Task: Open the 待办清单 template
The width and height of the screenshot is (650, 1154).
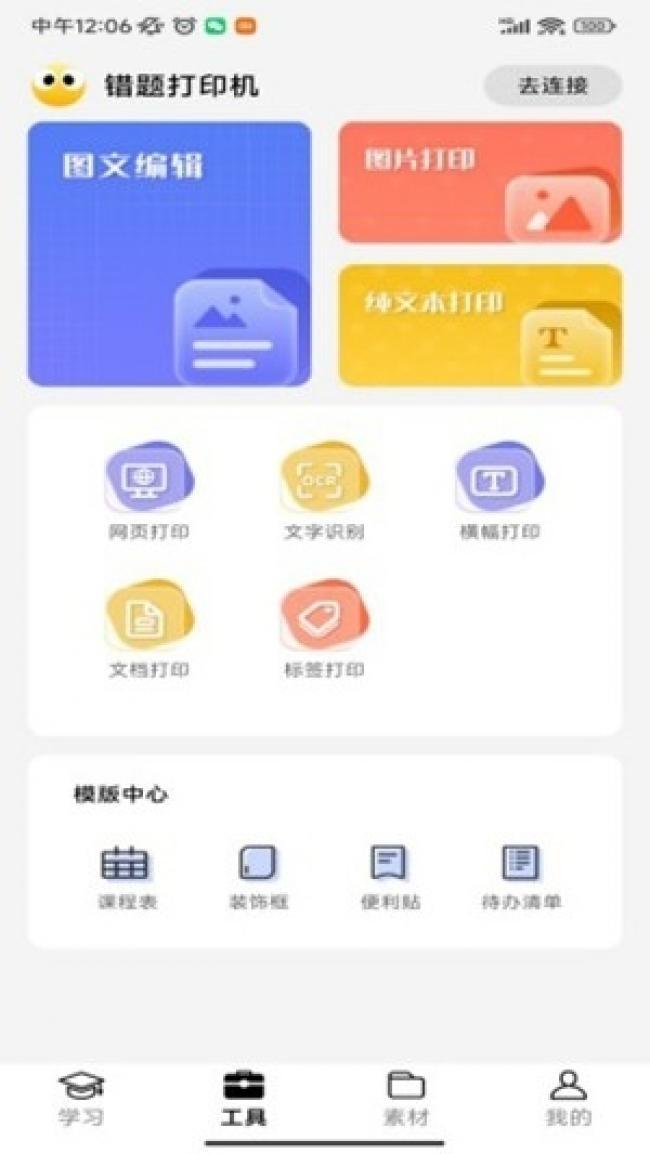Action: click(x=522, y=877)
